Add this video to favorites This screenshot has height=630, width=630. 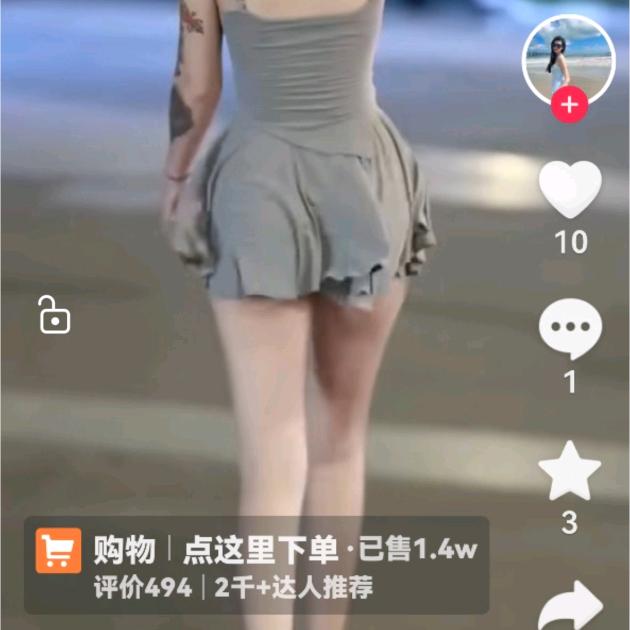[570, 472]
